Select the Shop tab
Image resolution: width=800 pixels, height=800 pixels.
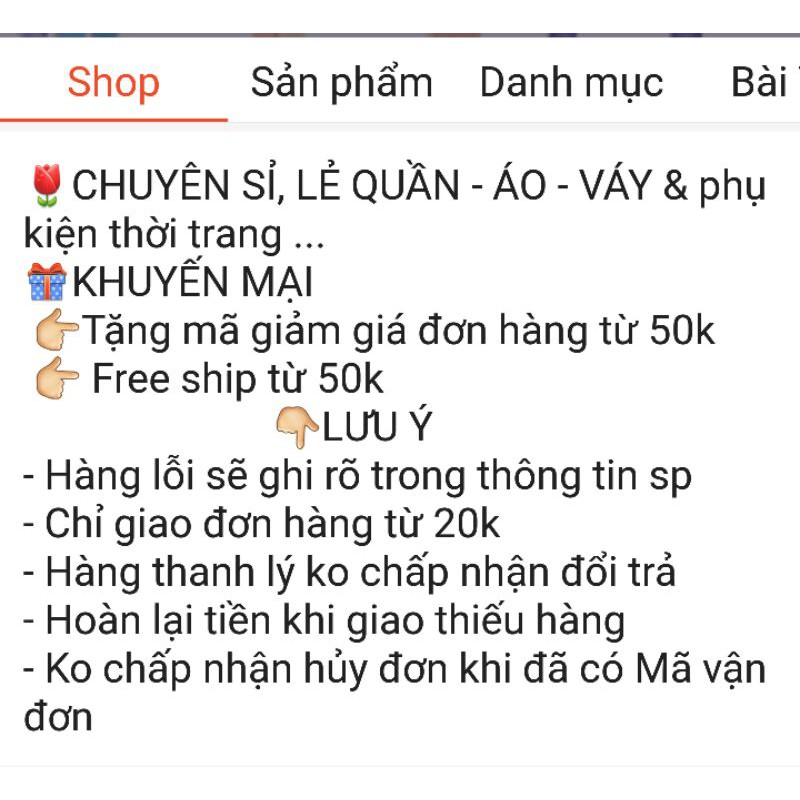(x=113, y=82)
